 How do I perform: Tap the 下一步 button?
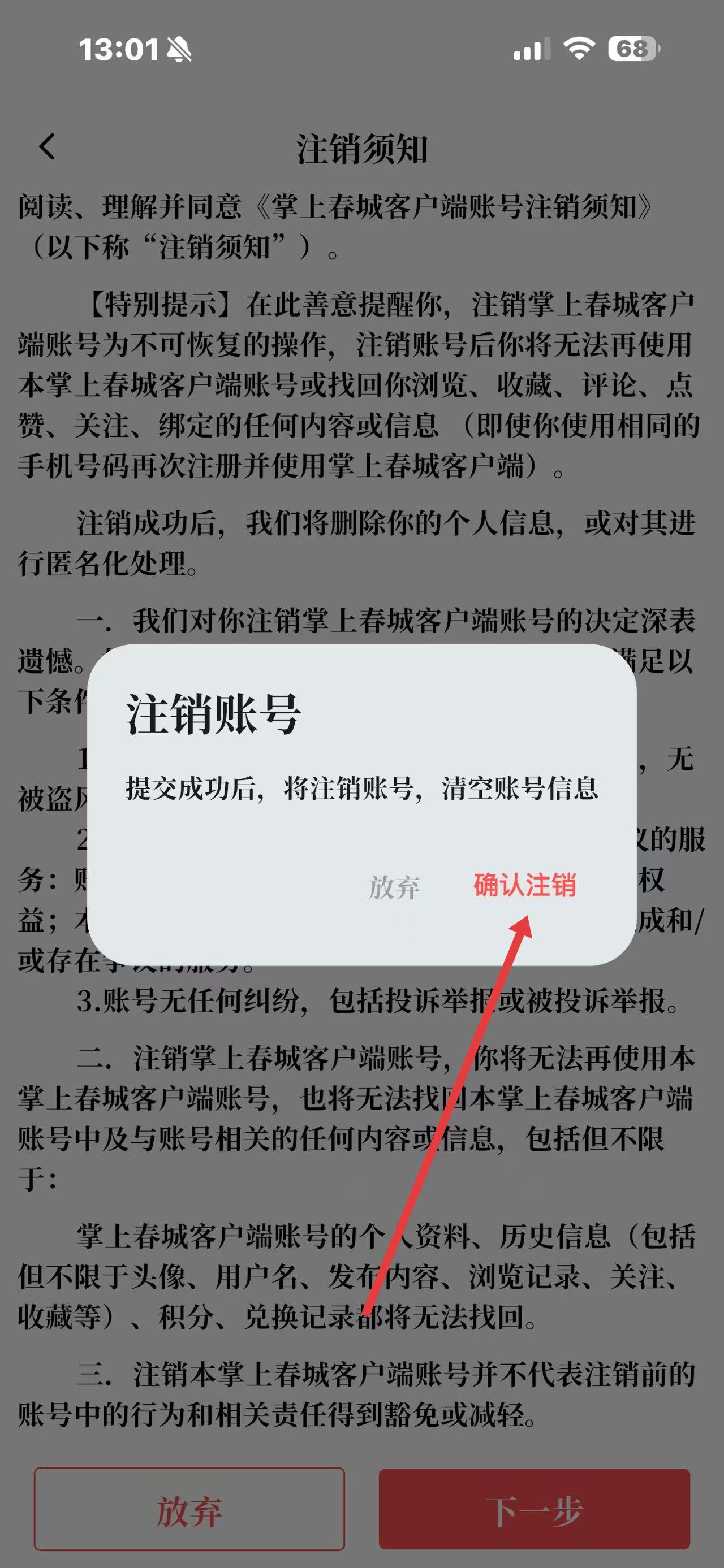click(534, 1511)
